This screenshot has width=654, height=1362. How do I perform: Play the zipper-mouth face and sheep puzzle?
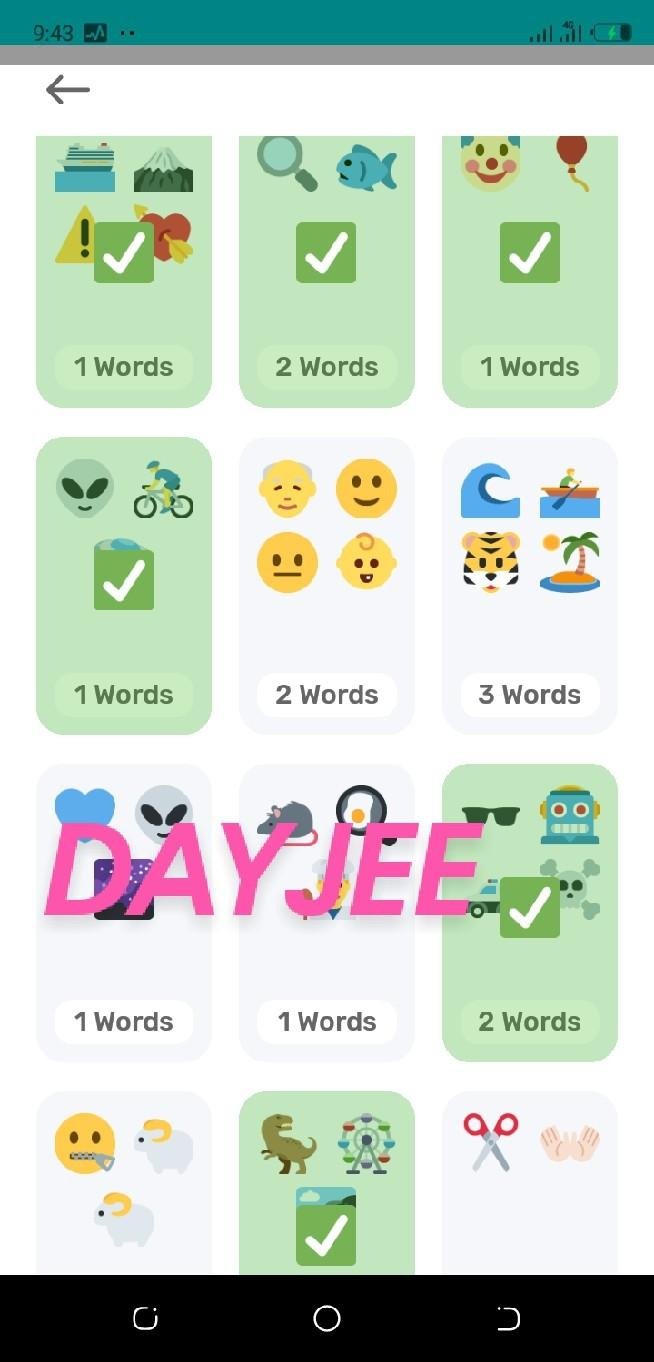pyautogui.click(x=124, y=1185)
